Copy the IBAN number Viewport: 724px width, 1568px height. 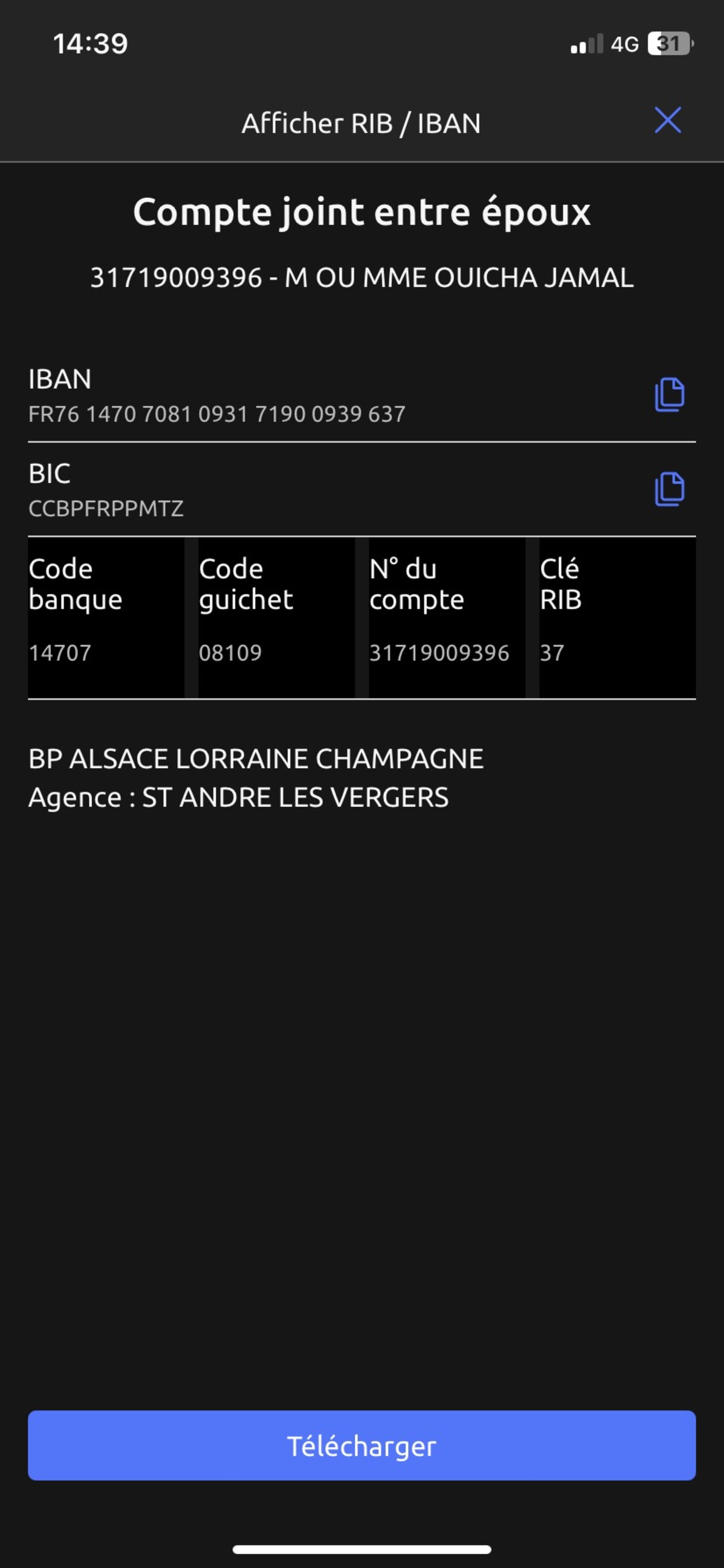click(669, 395)
